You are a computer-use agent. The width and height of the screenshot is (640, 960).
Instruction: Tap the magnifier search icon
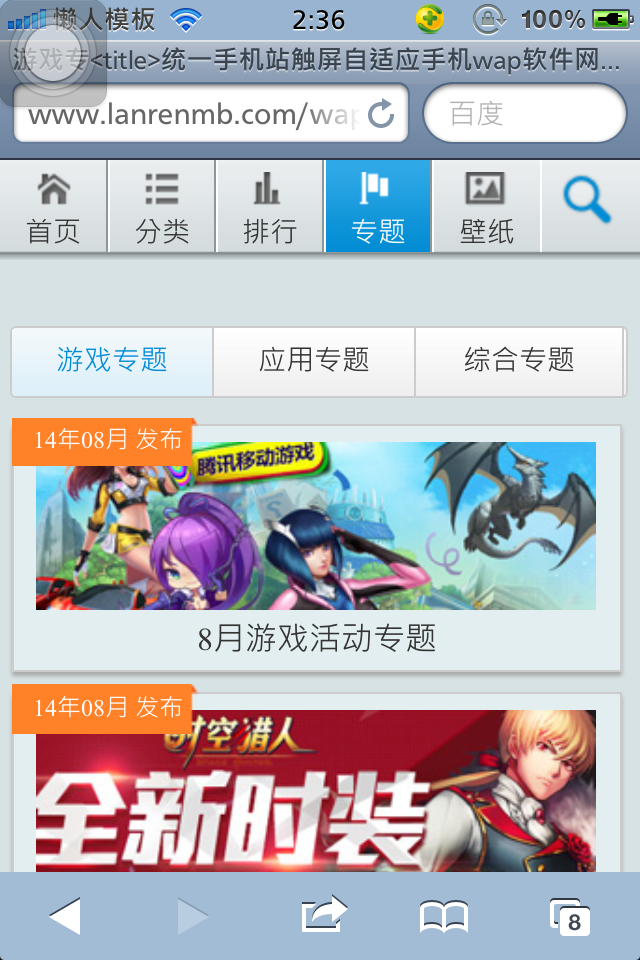[x=587, y=201]
